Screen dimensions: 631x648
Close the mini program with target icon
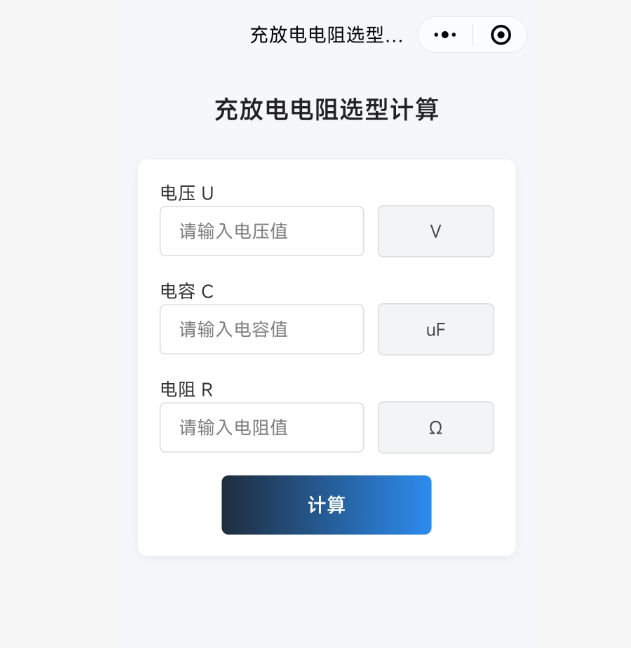(501, 35)
